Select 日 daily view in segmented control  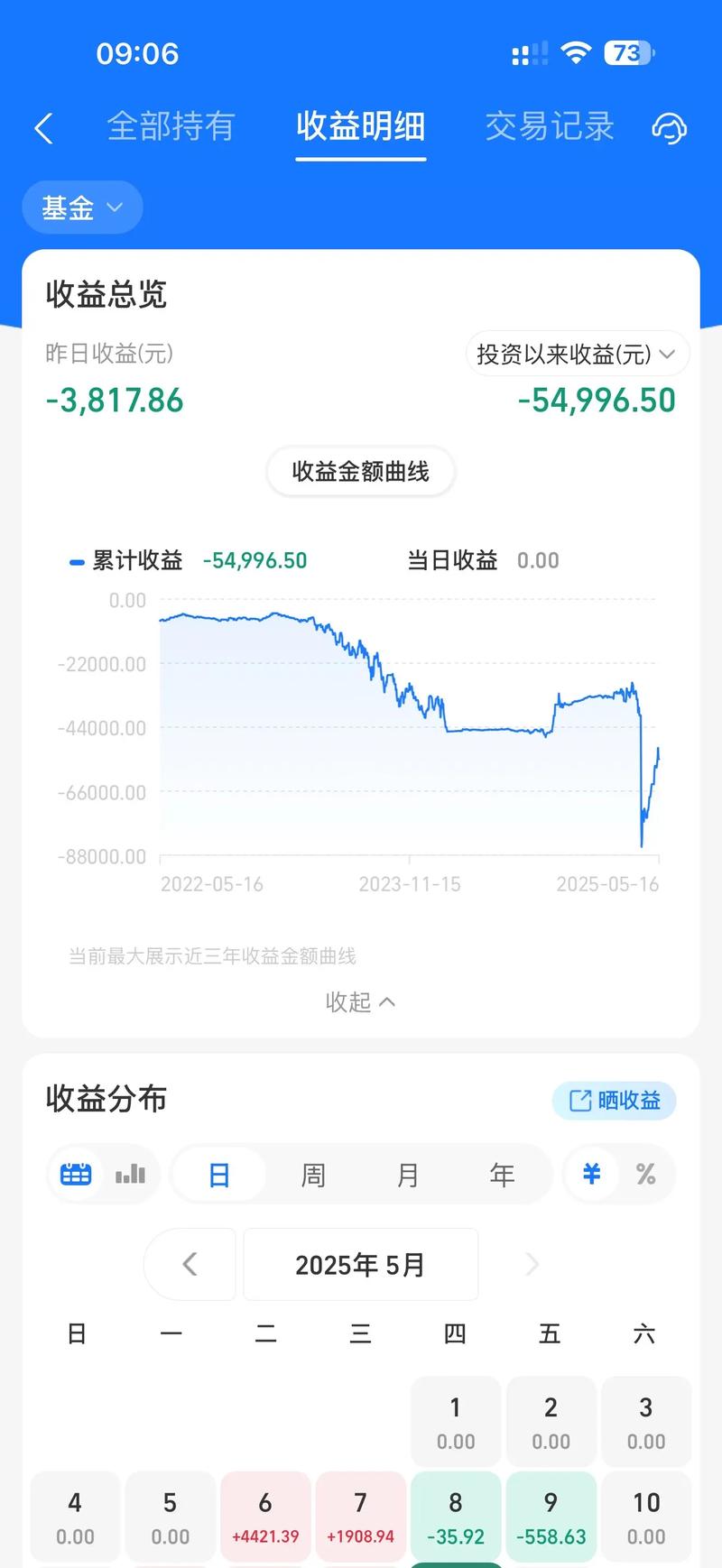[219, 1174]
